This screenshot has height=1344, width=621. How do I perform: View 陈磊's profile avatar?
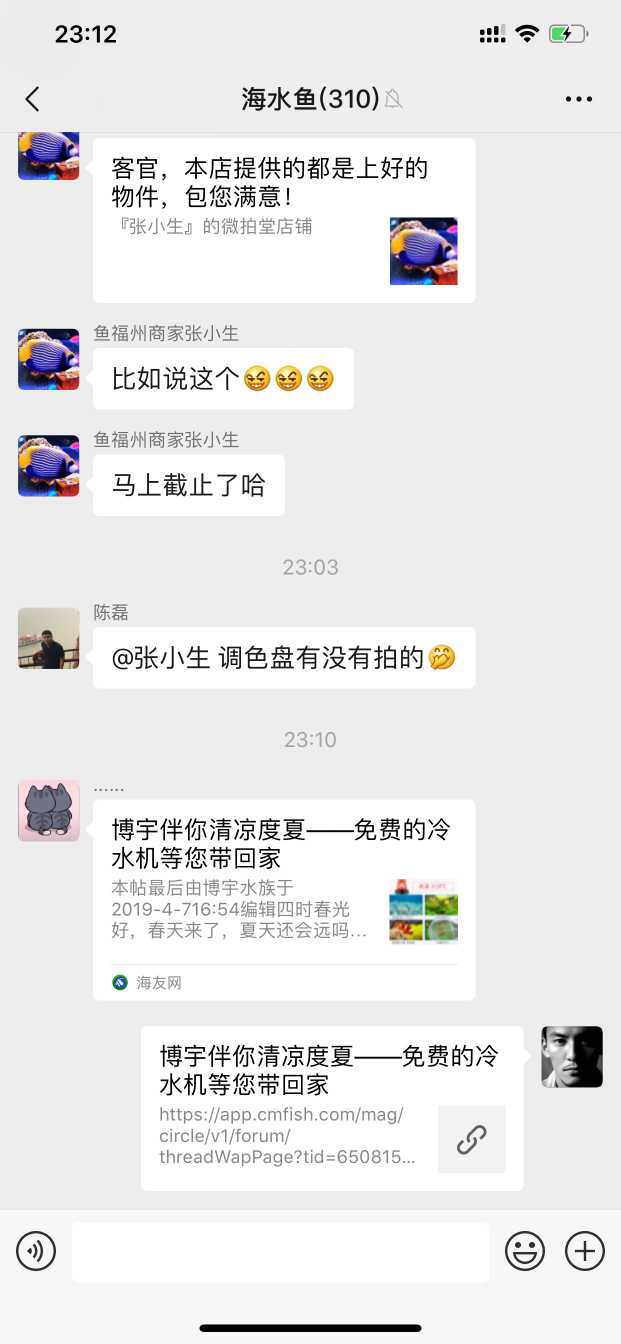click(48, 638)
